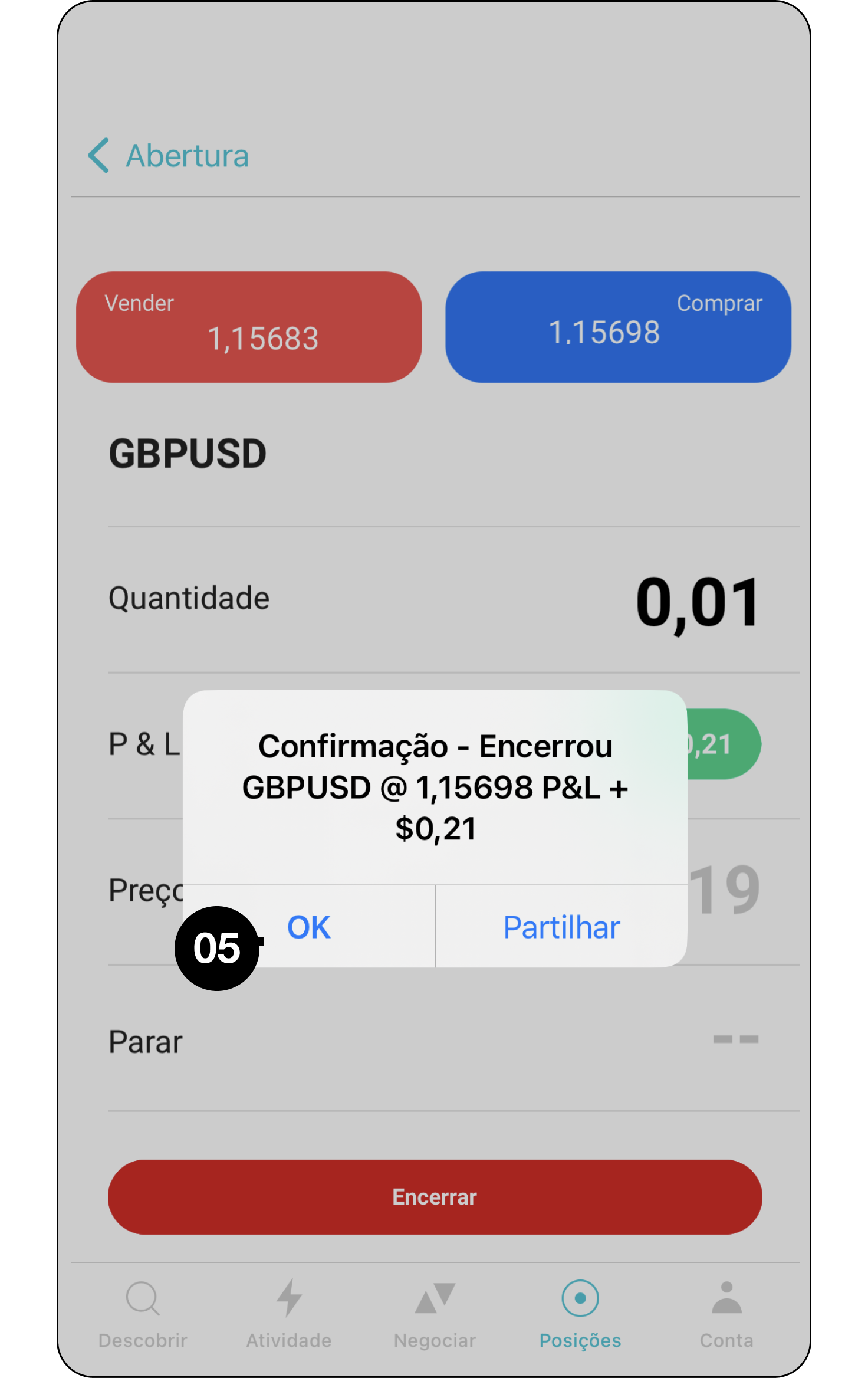Go to the Negociar tab
This screenshot has width=868, height=1378.
(435, 1314)
